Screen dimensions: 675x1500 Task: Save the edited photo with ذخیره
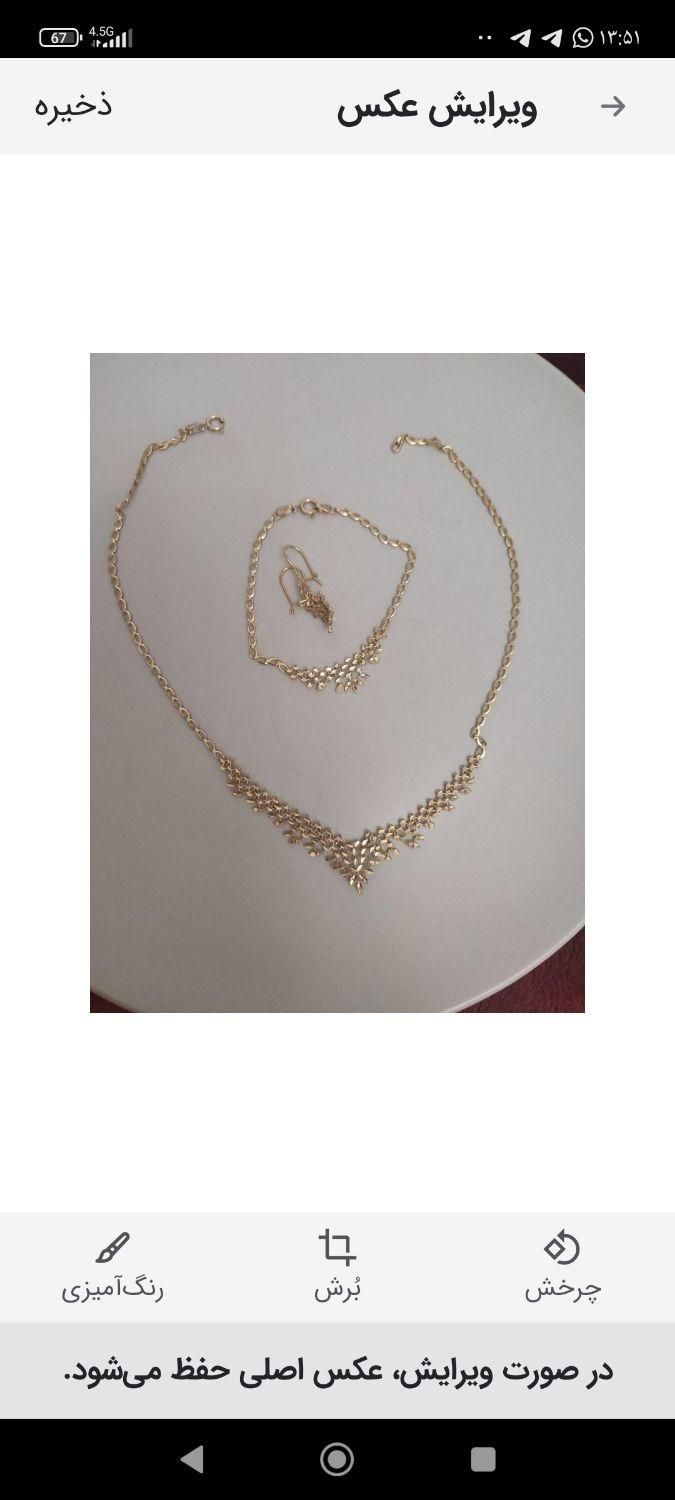click(x=73, y=106)
